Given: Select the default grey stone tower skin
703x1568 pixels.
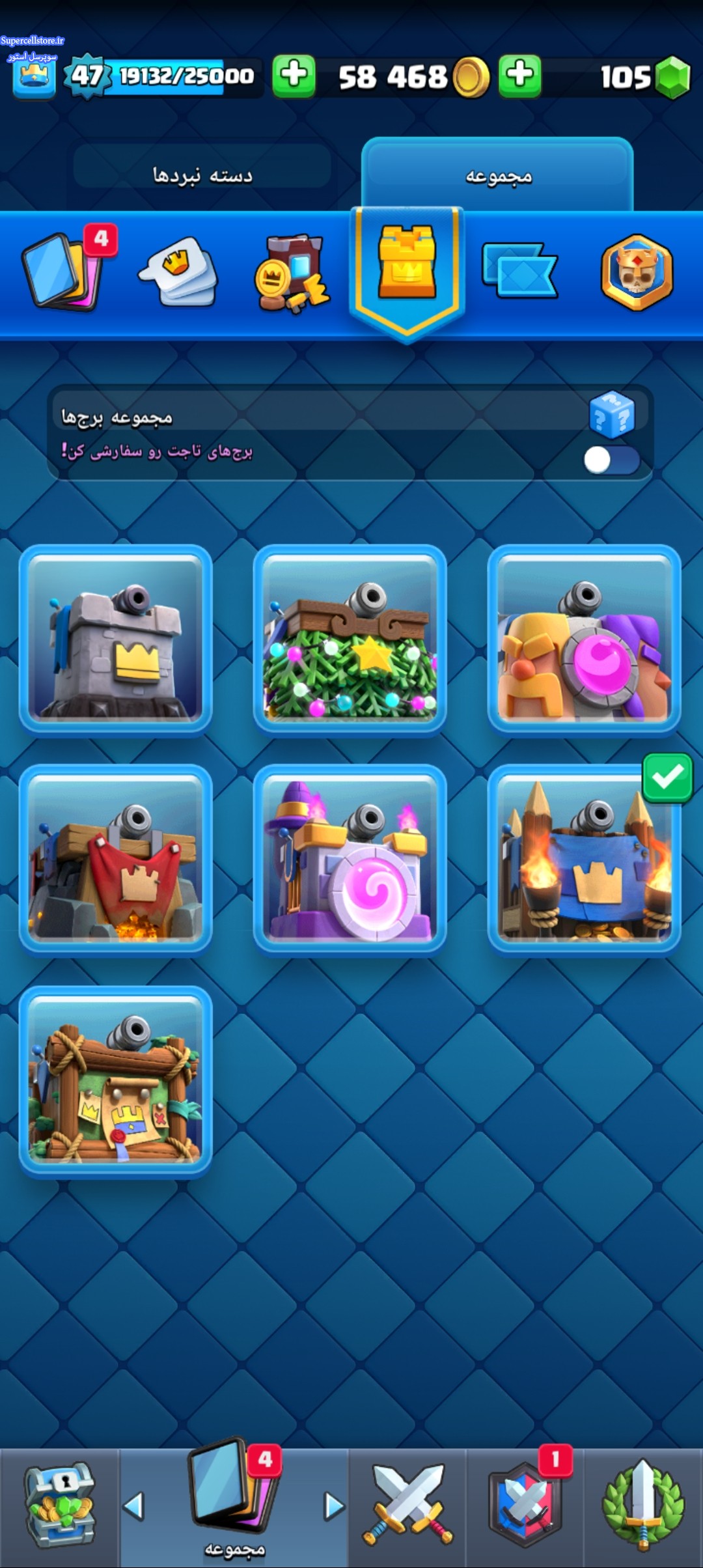Looking at the screenshot, I should 116,639.
